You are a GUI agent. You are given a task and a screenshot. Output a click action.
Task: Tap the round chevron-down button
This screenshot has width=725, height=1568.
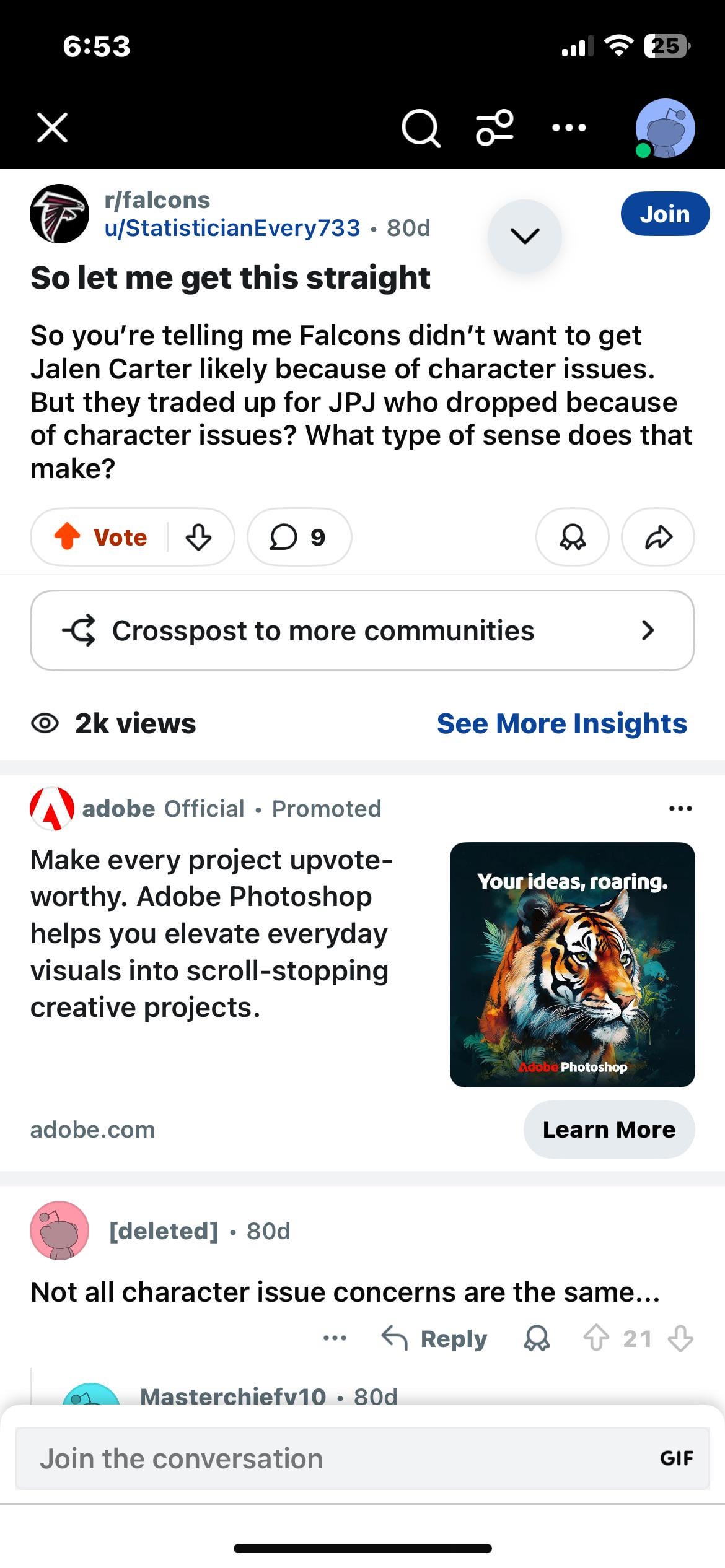(x=524, y=236)
